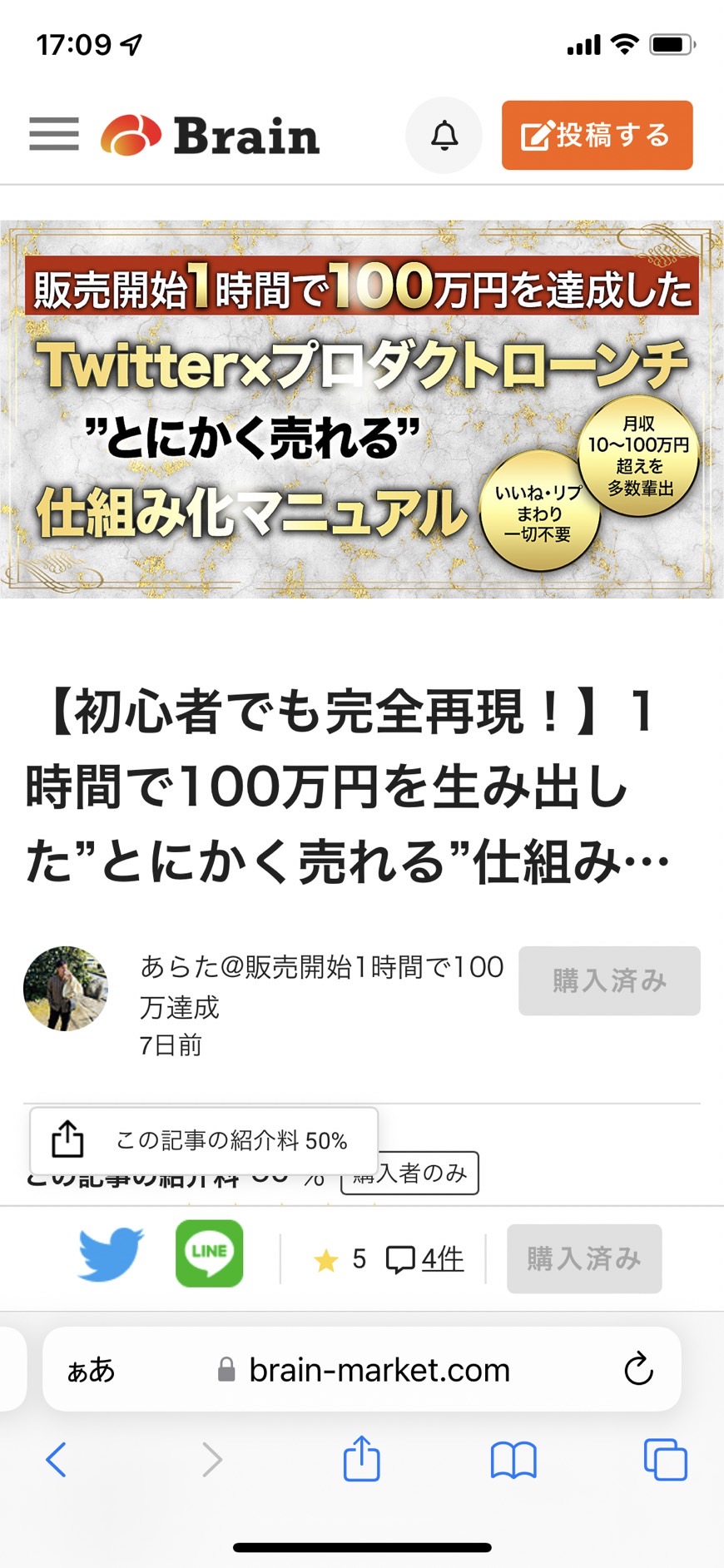This screenshot has height=1568, width=724.
Task: Open Safari bookmarks
Action: 513,1460
